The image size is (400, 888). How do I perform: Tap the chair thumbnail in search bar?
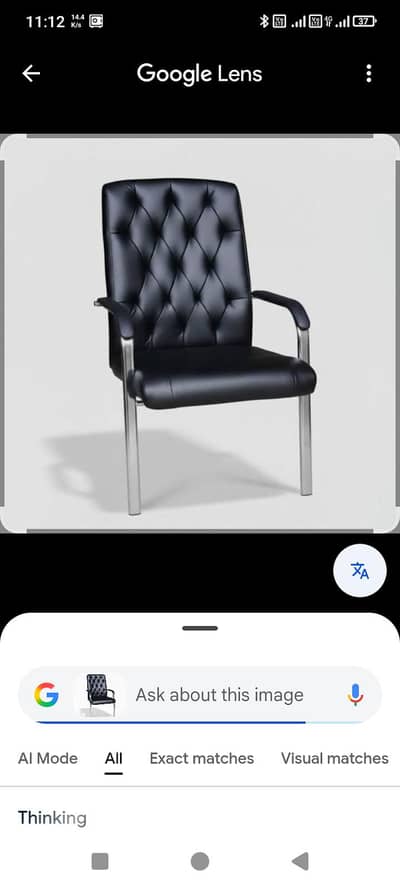(101, 695)
